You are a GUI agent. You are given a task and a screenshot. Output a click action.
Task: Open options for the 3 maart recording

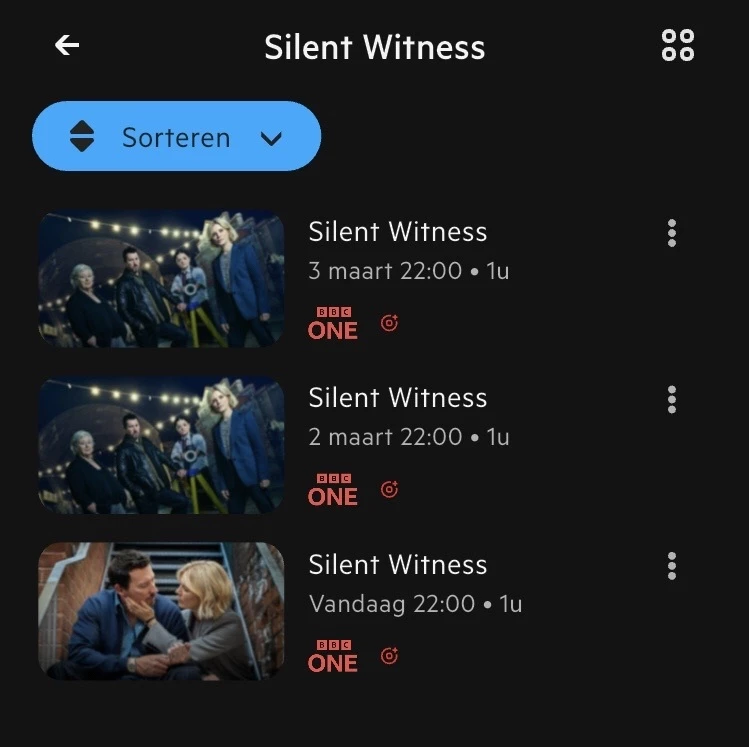coord(671,234)
